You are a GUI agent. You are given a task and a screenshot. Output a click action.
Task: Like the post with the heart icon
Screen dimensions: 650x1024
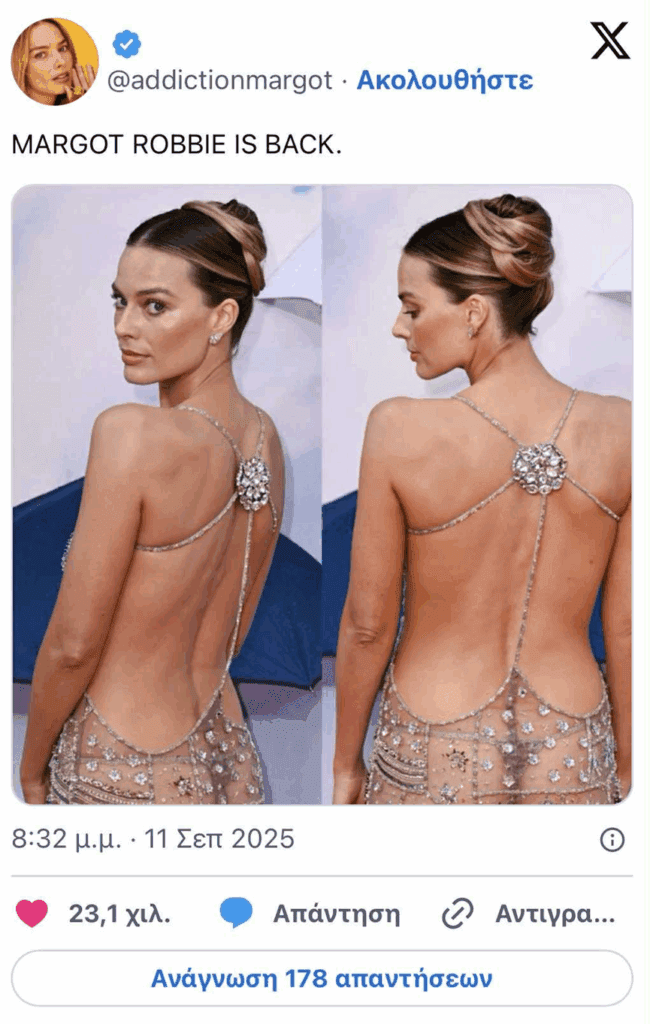click(33, 913)
